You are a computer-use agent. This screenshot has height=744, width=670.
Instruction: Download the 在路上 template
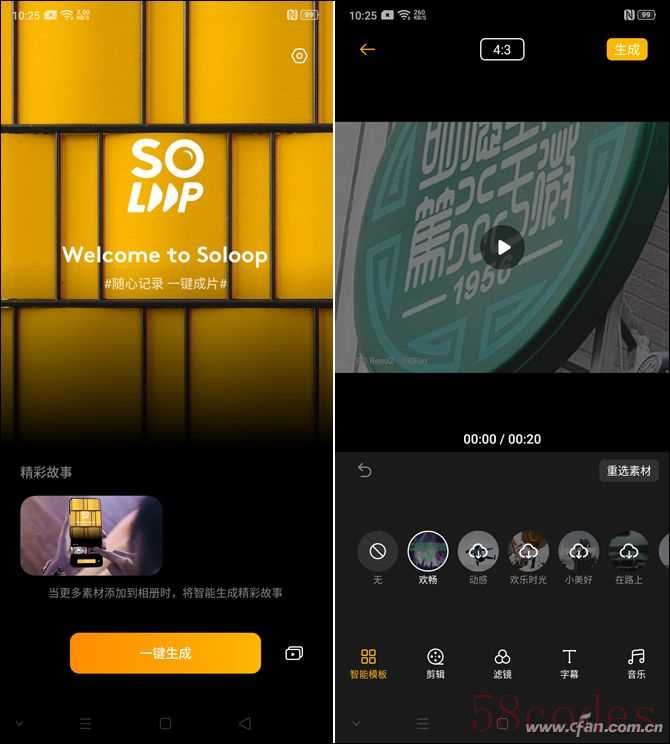(x=629, y=551)
